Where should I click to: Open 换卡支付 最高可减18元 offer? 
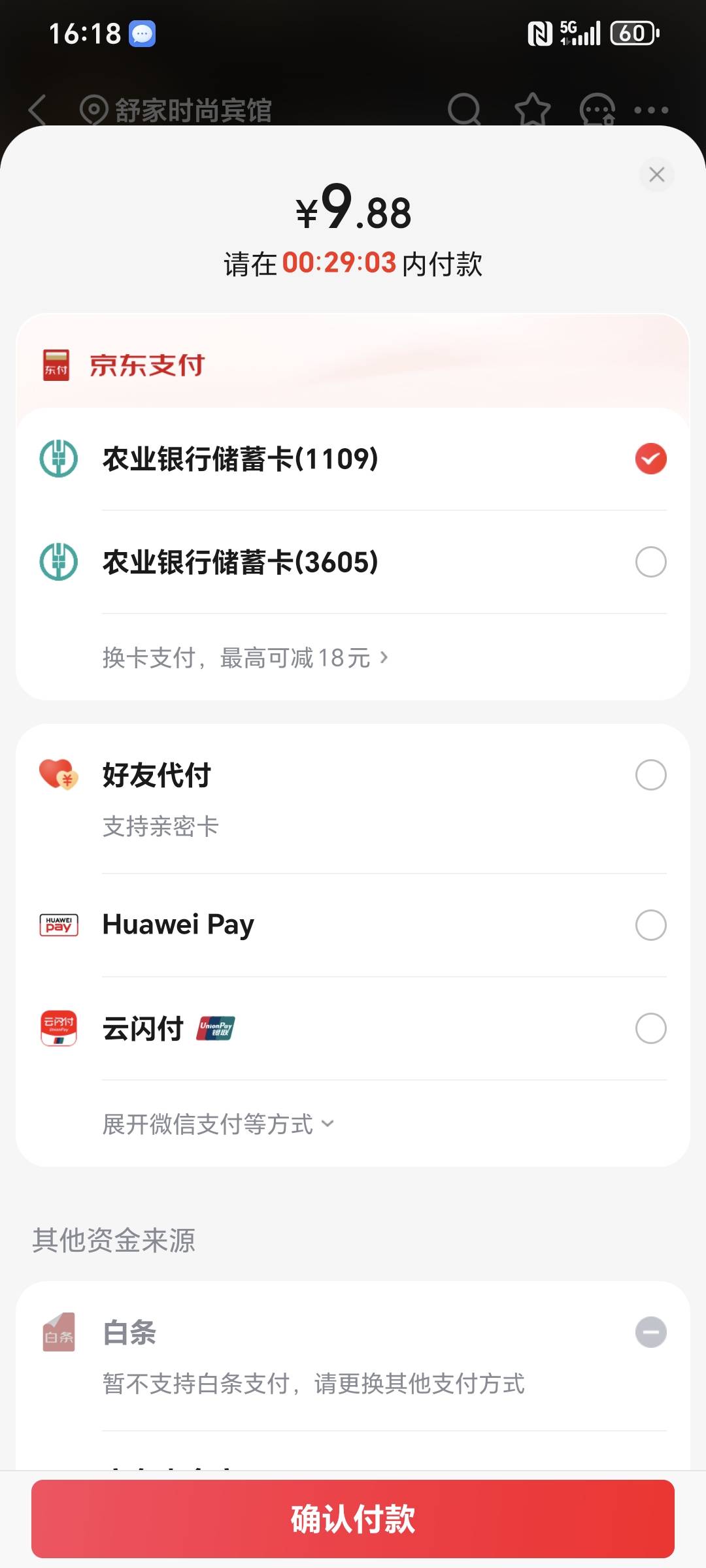(245, 658)
